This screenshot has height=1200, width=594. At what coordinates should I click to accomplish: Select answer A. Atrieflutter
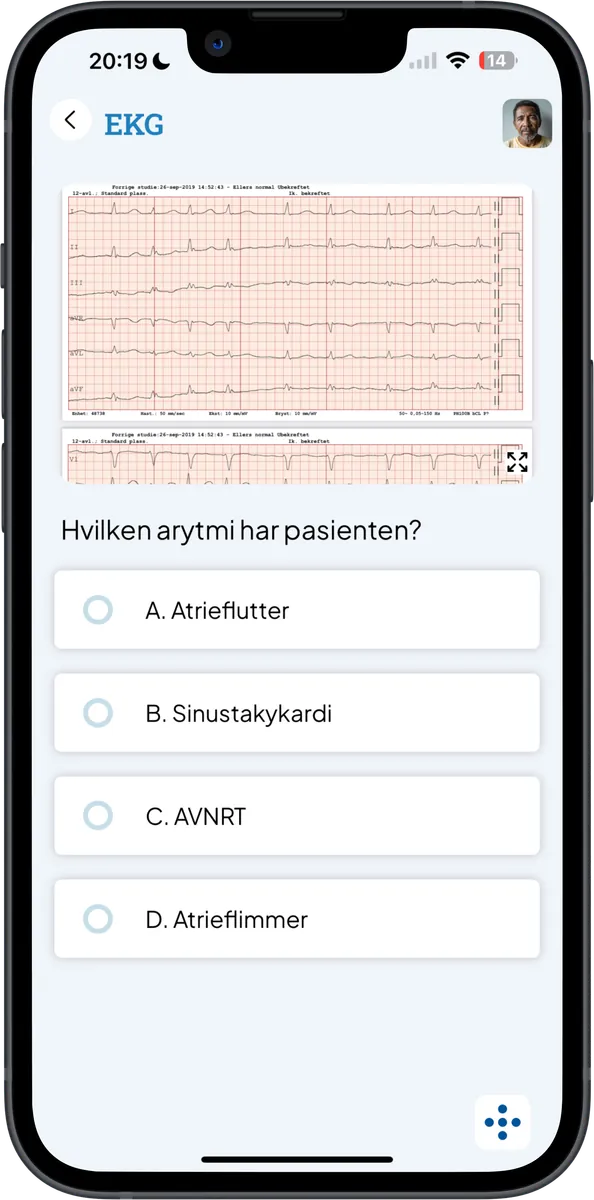pyautogui.click(x=297, y=610)
